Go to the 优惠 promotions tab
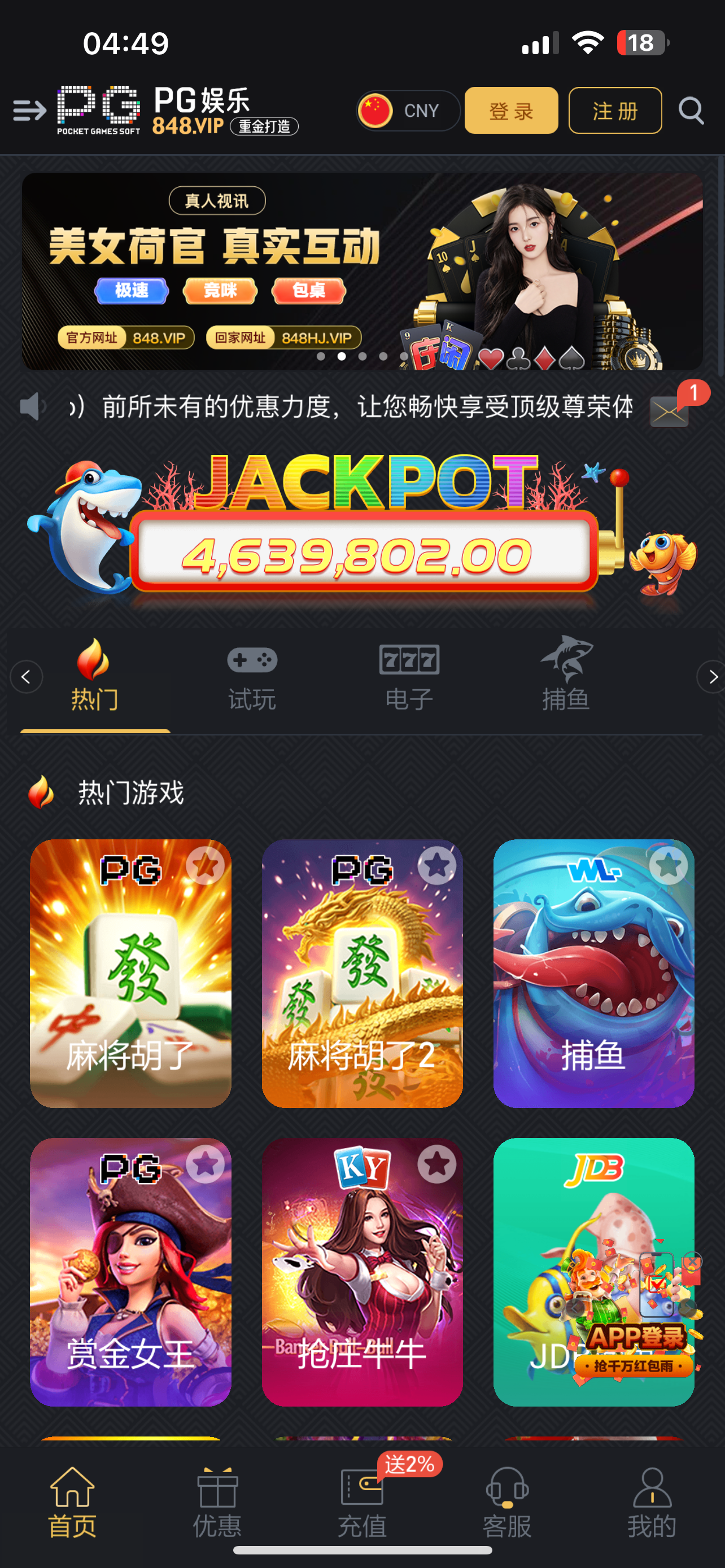Image resolution: width=725 pixels, height=1568 pixels. point(217,1500)
